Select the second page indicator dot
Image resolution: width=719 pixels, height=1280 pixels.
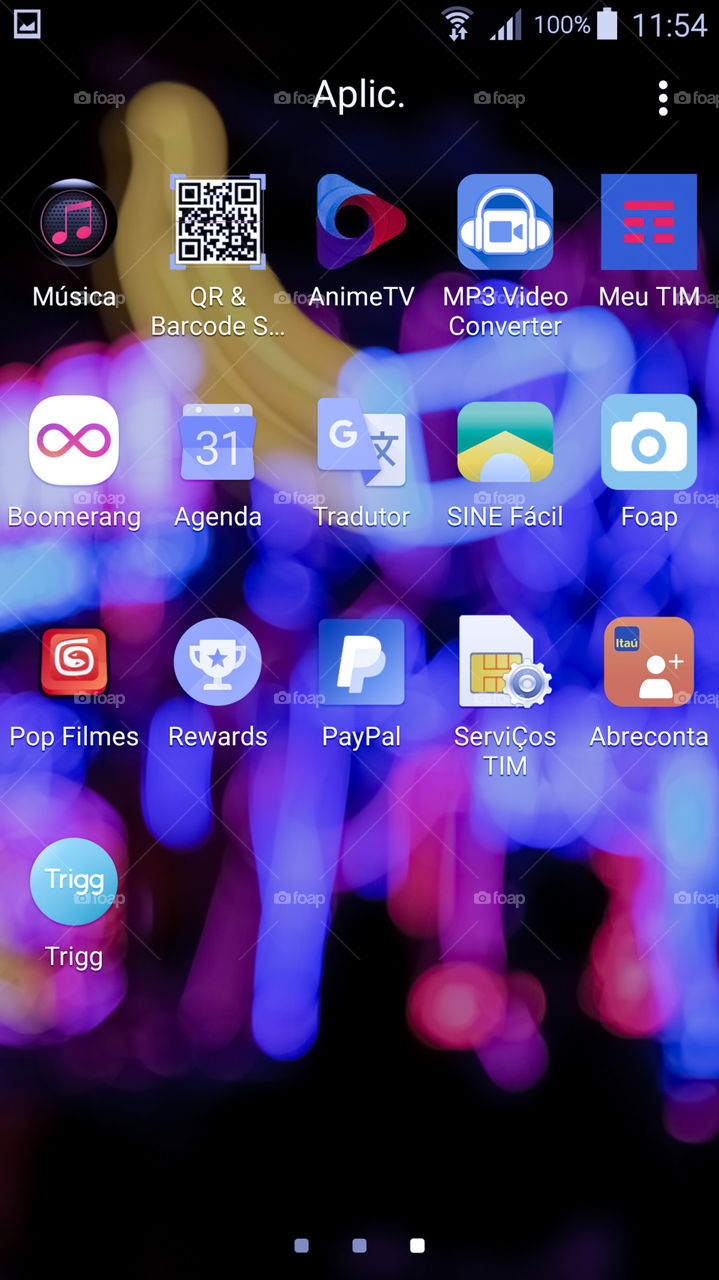tap(359, 1246)
